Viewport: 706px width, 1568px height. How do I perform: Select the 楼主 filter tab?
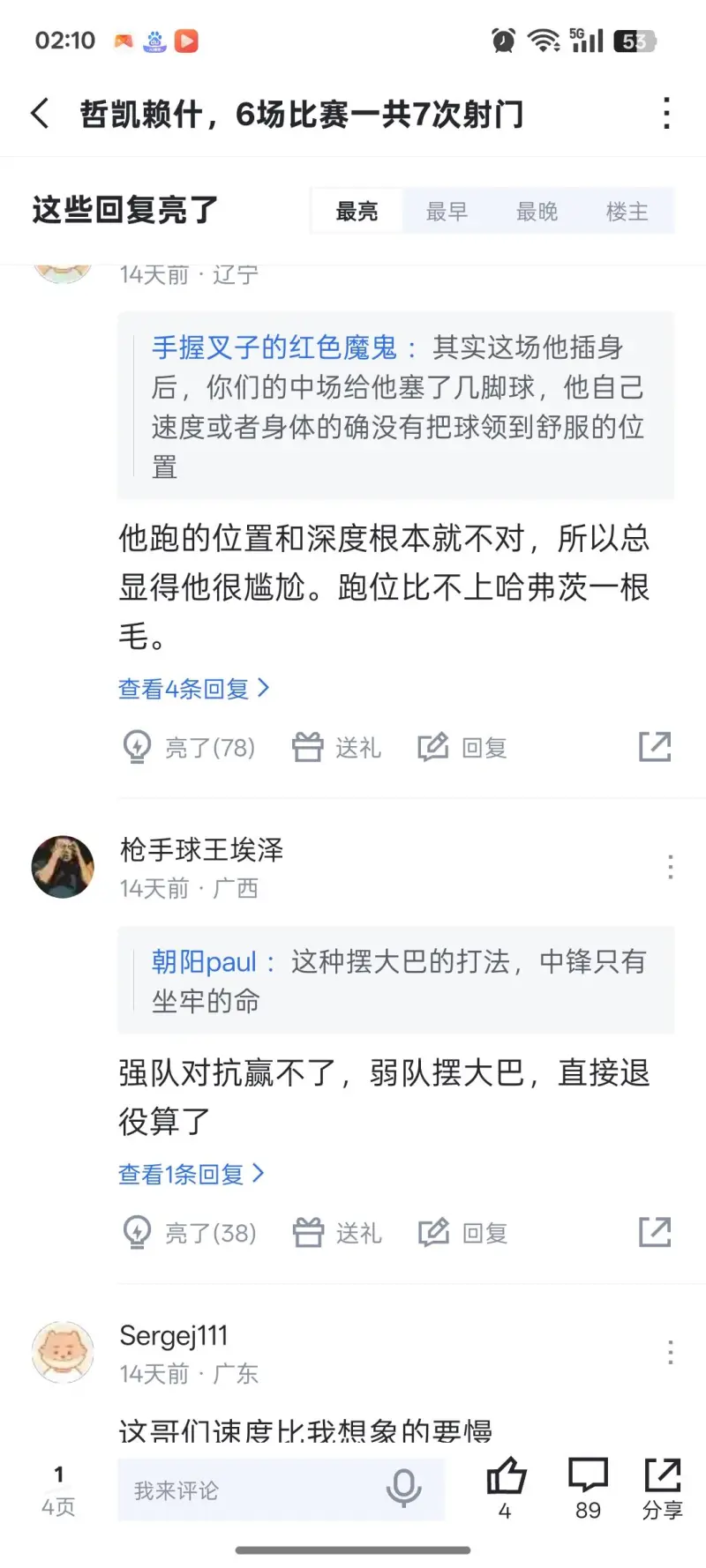(627, 212)
